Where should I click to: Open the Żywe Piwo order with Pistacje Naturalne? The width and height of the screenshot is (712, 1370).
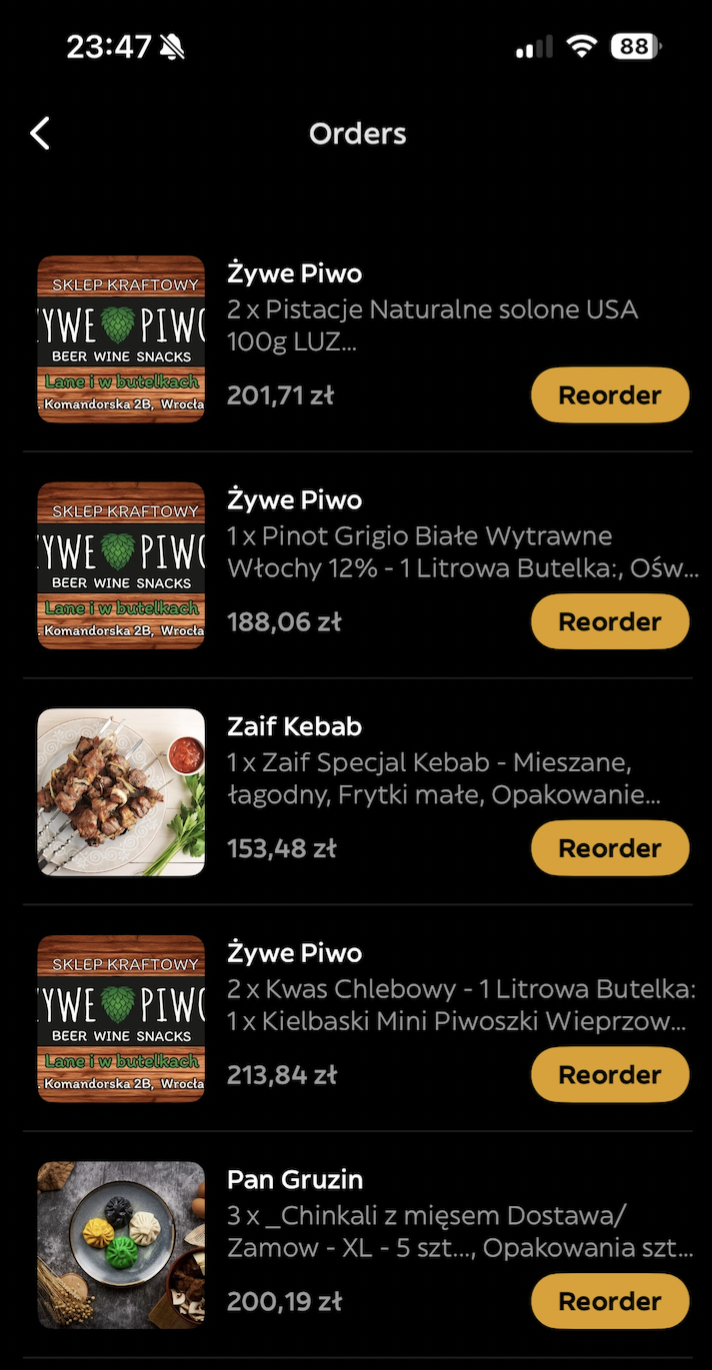coord(430,308)
